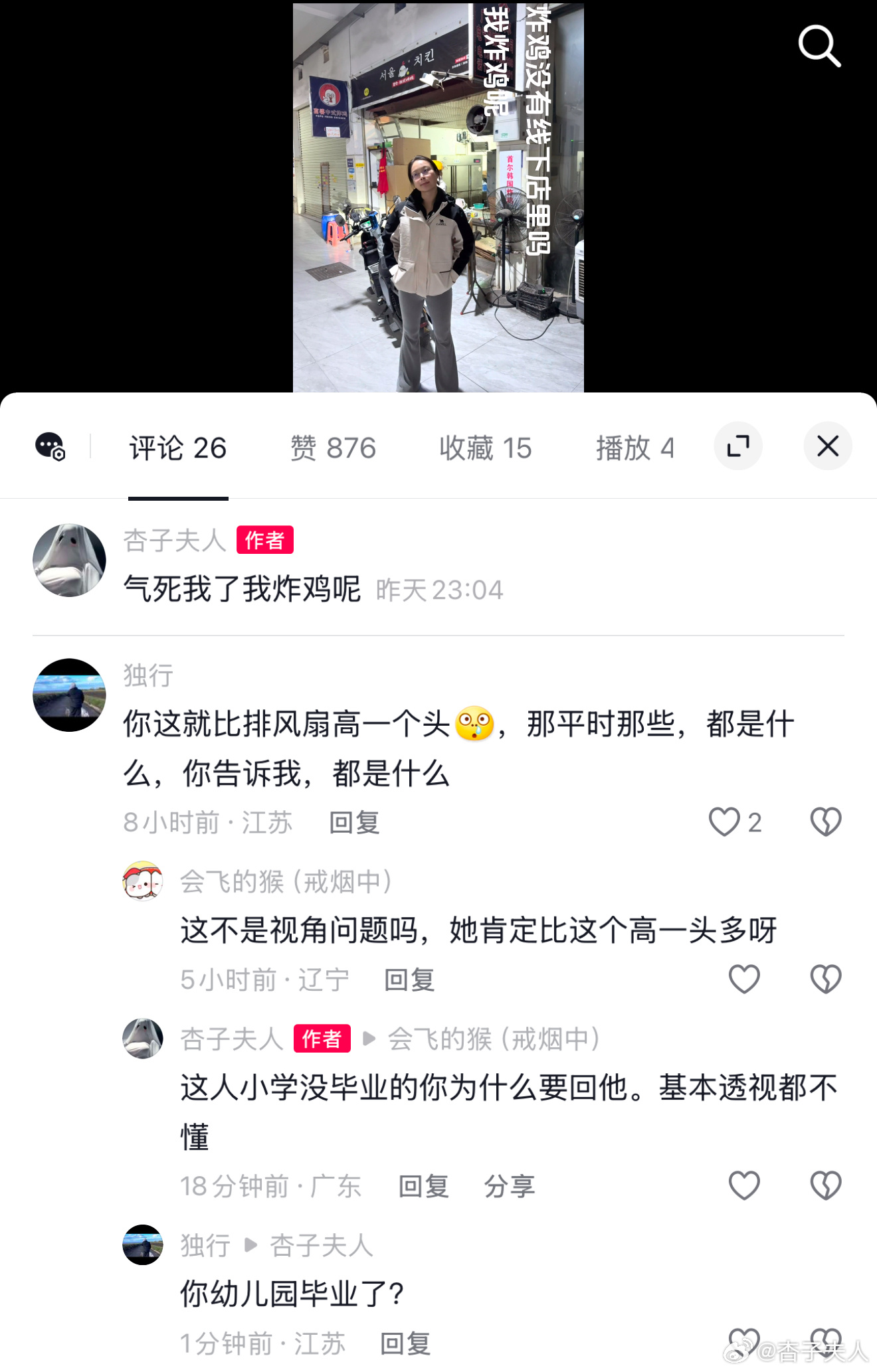Reply to 会飞的猴's comment from 辽宁
This screenshot has height=1372, width=877.
click(409, 980)
